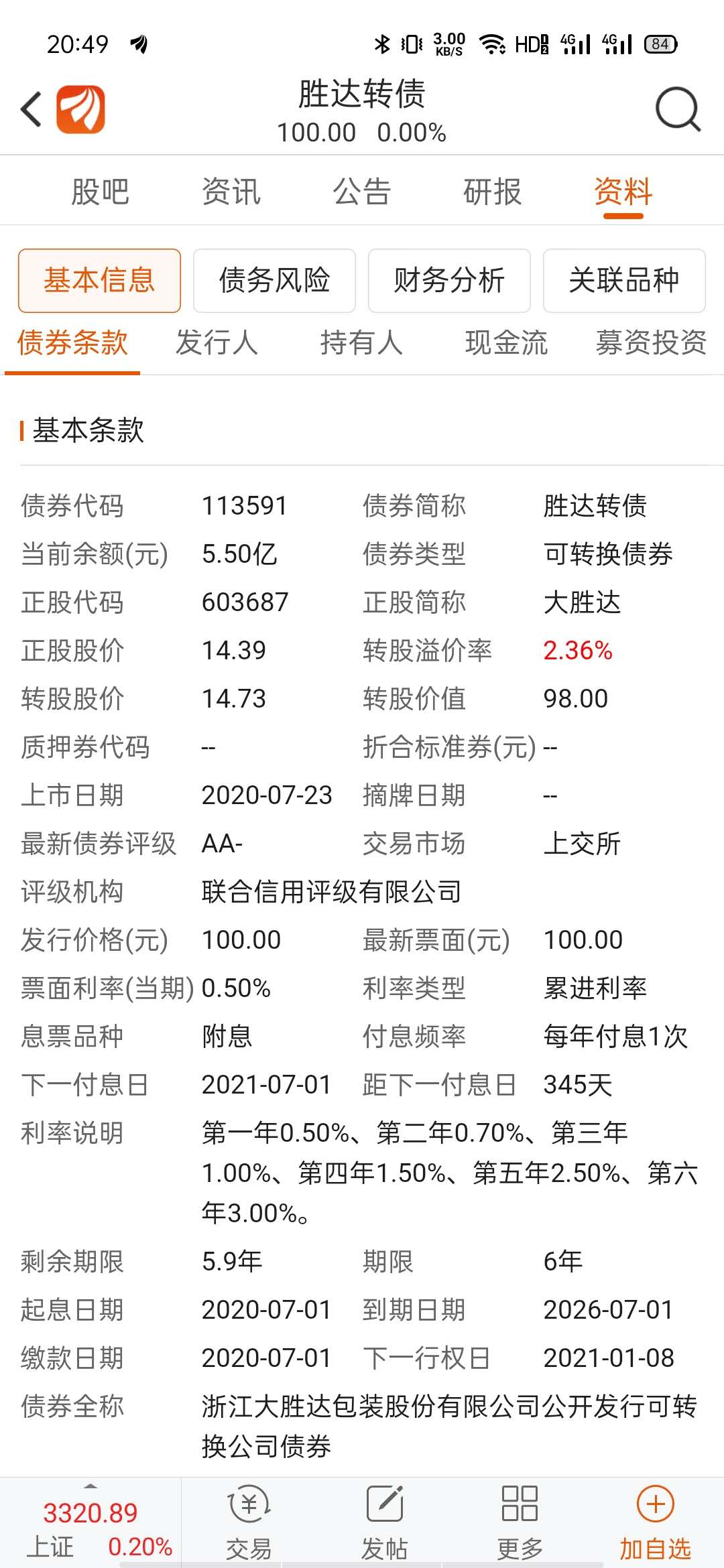This screenshot has width=724, height=1568.
Task: Open the 研报 tab
Action: pos(492,192)
